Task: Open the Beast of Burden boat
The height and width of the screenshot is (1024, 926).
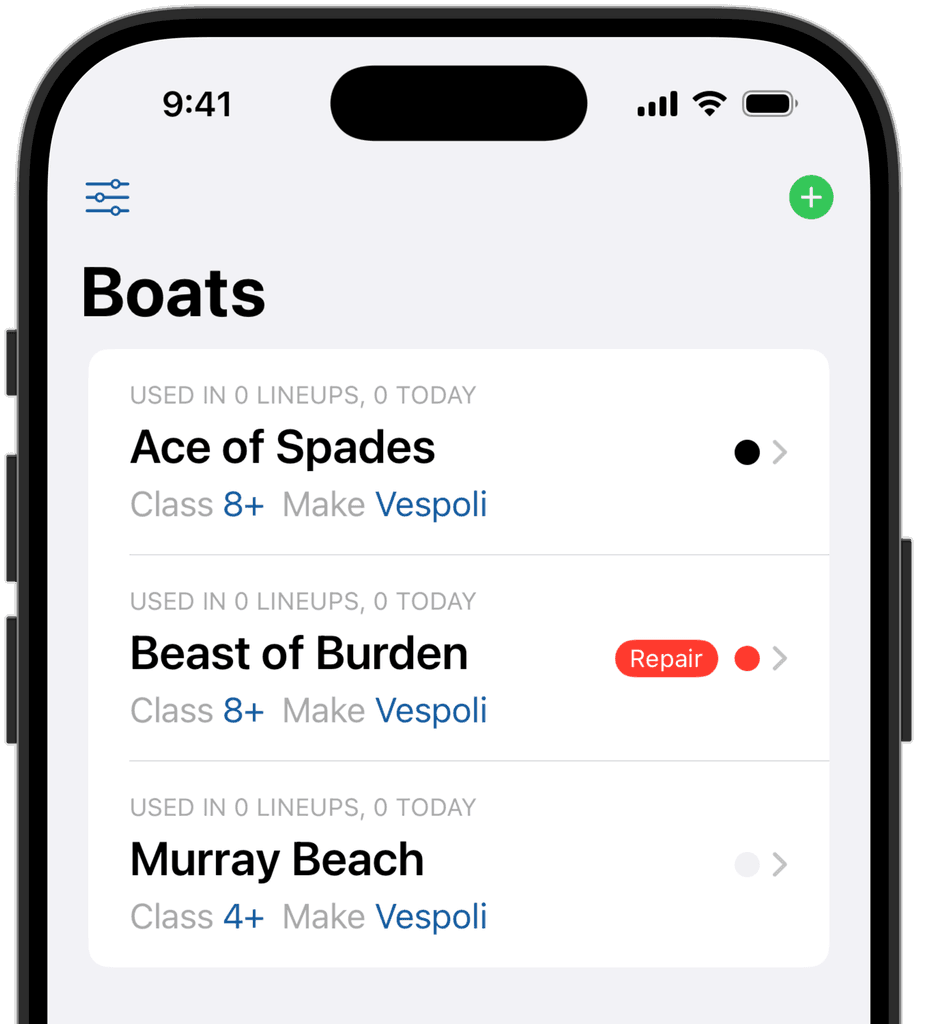Action: point(459,658)
